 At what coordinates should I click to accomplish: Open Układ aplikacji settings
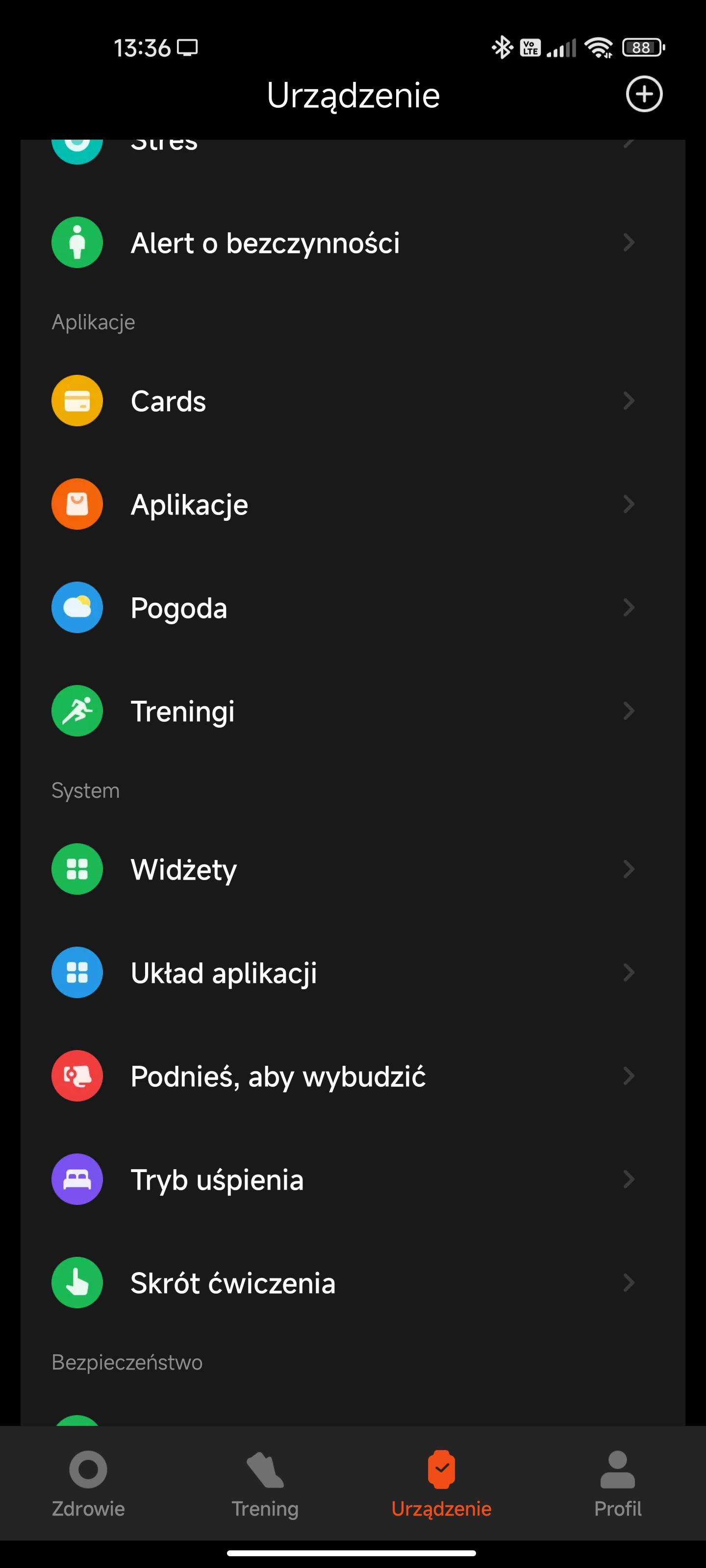click(352, 973)
